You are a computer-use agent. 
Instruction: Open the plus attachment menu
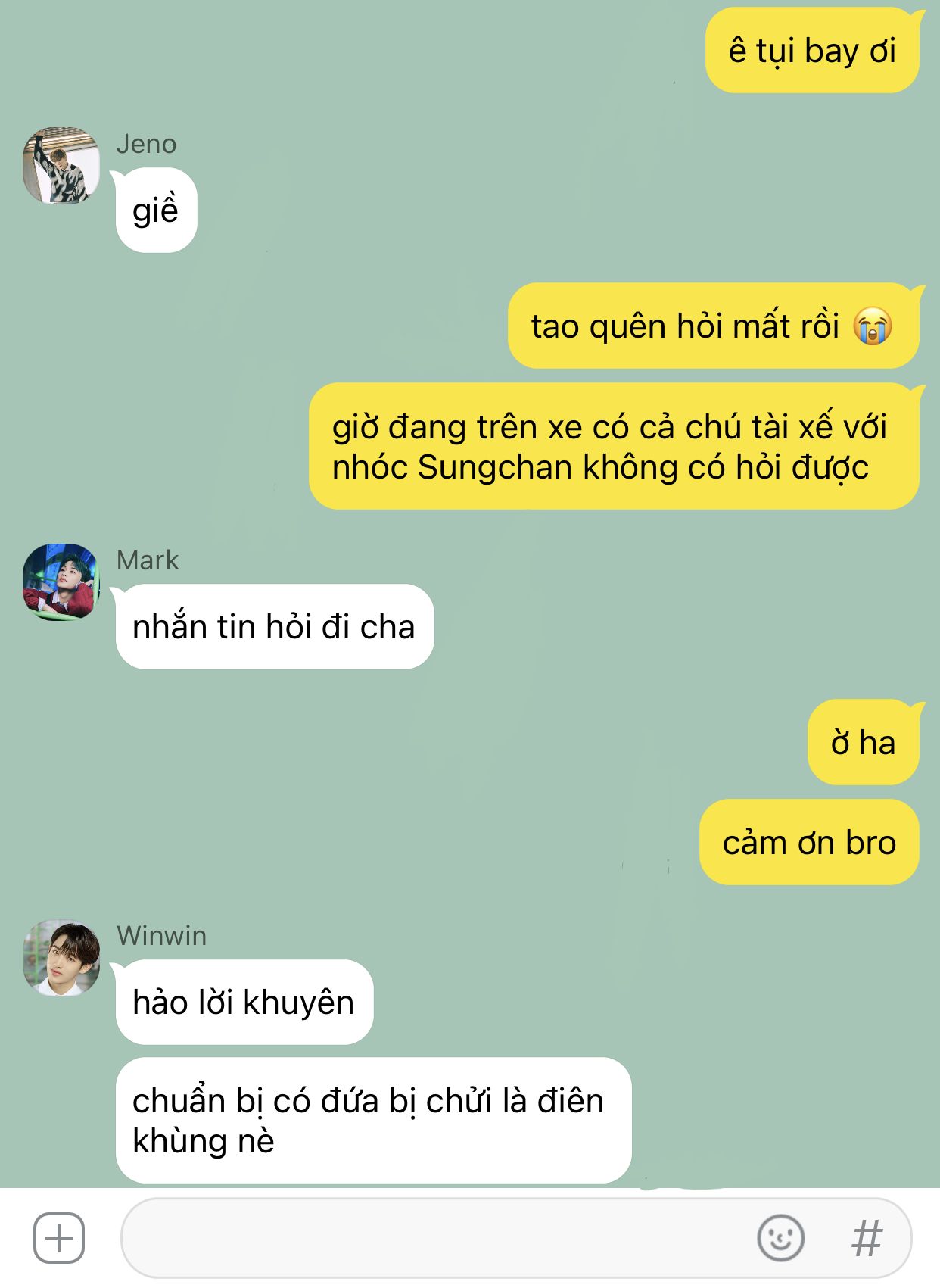[59, 1237]
